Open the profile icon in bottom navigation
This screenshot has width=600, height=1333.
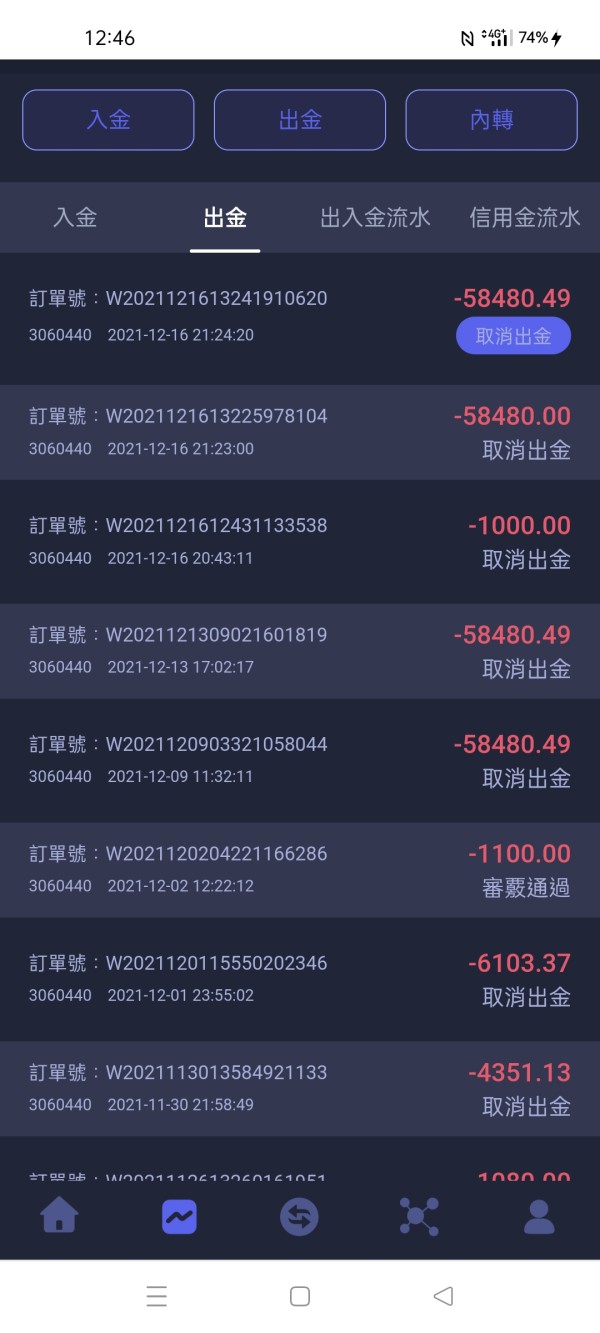[x=539, y=1216]
